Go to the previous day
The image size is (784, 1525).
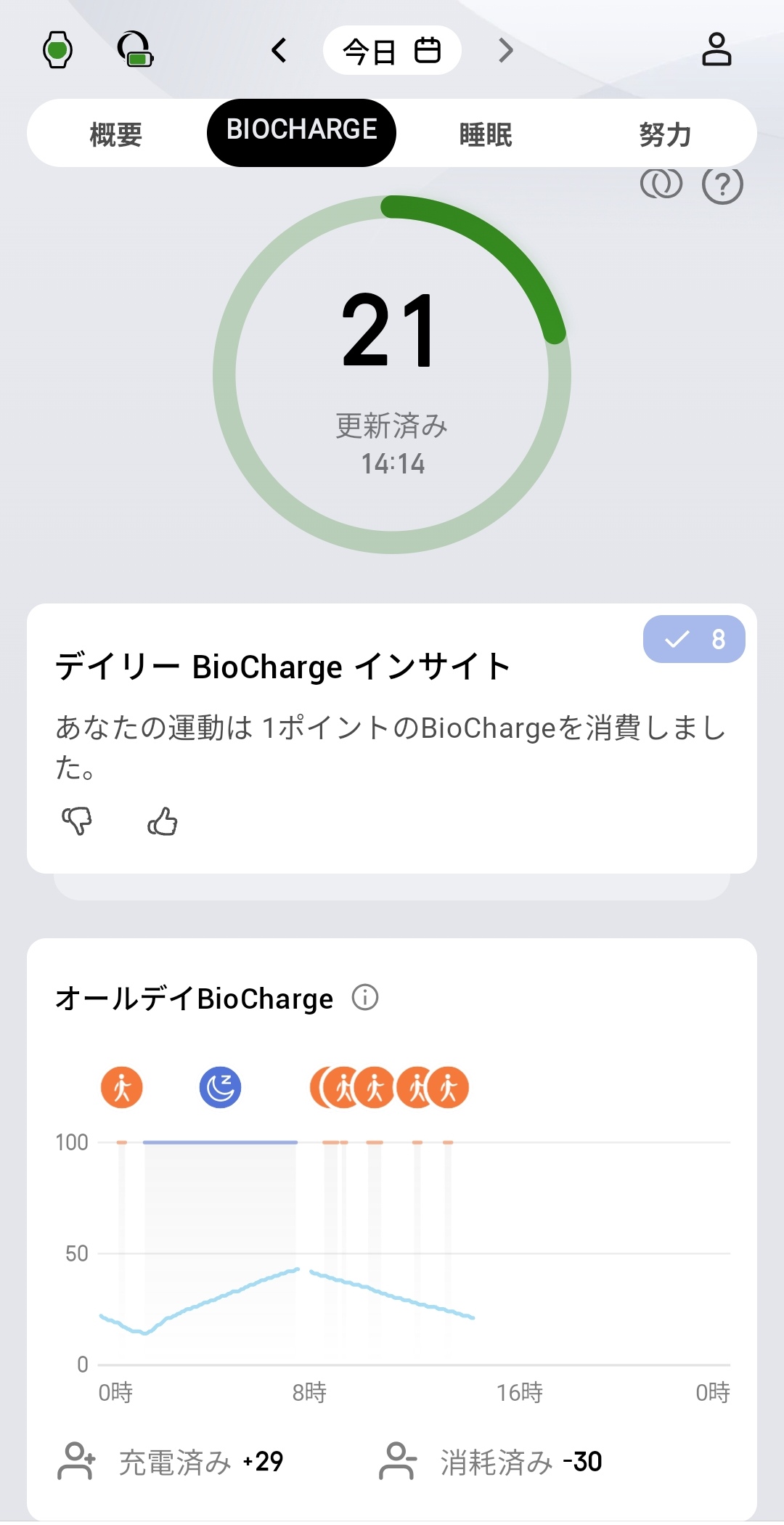coord(279,50)
